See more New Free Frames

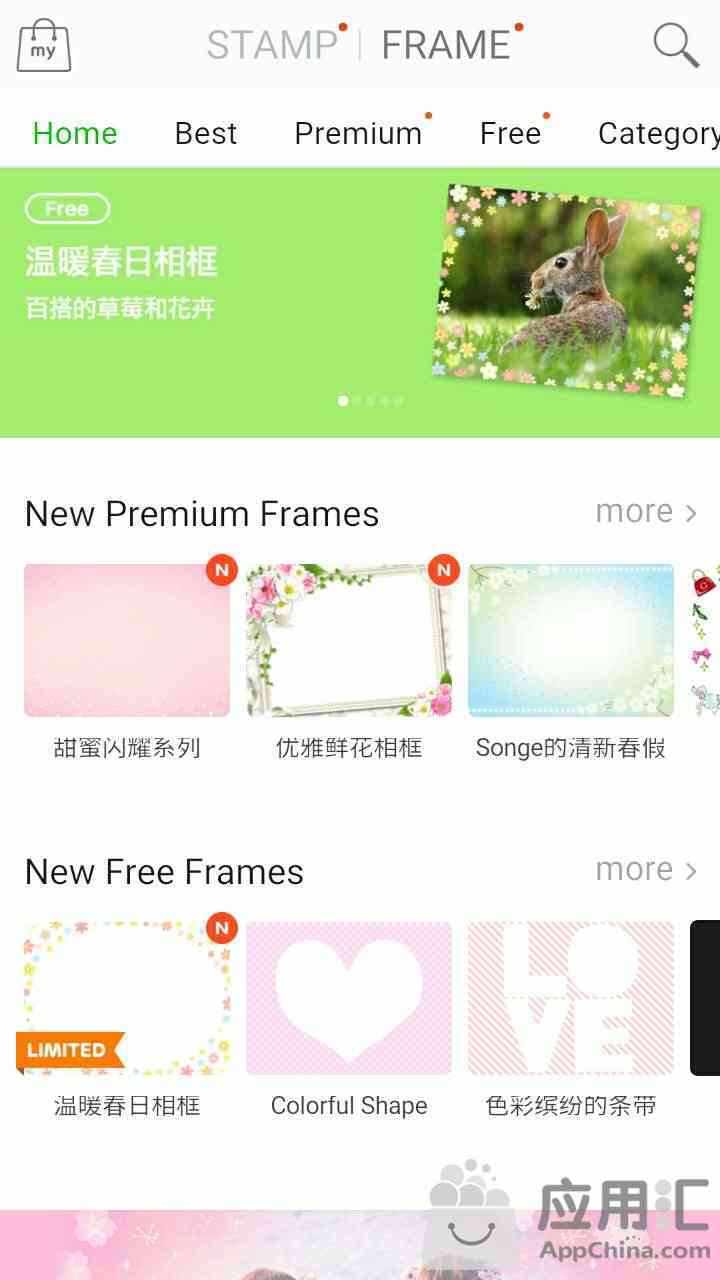tap(646, 870)
